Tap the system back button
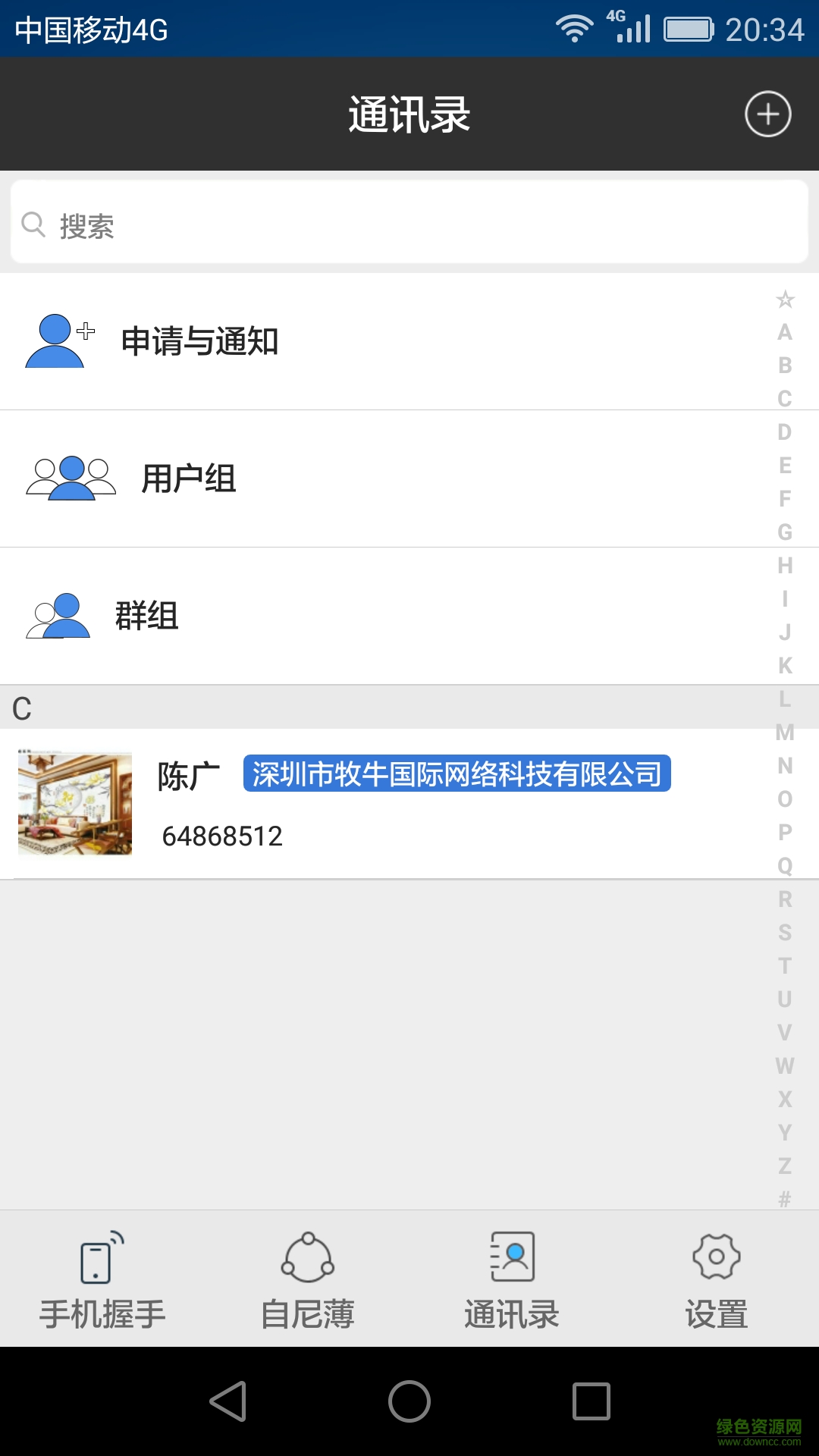 pos(227,1401)
